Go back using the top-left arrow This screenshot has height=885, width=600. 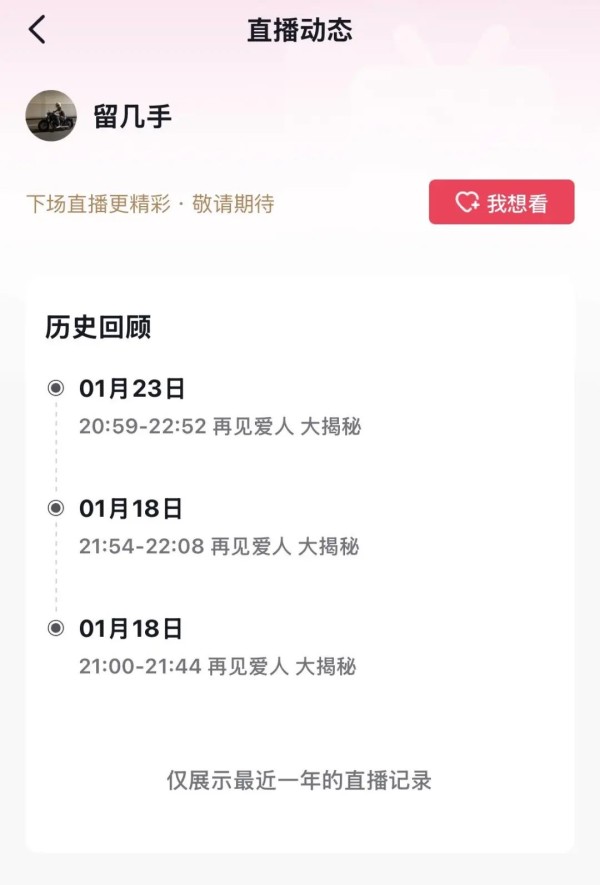tap(37, 30)
